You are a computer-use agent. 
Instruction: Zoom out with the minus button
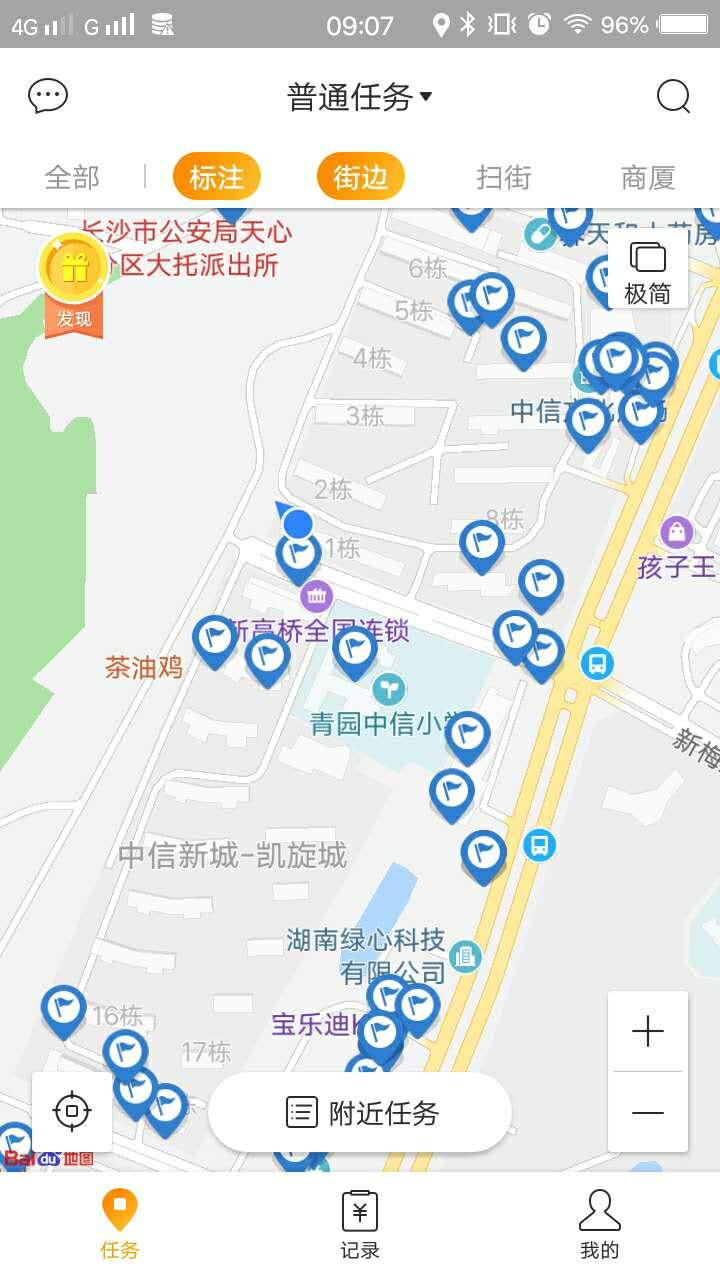648,1112
